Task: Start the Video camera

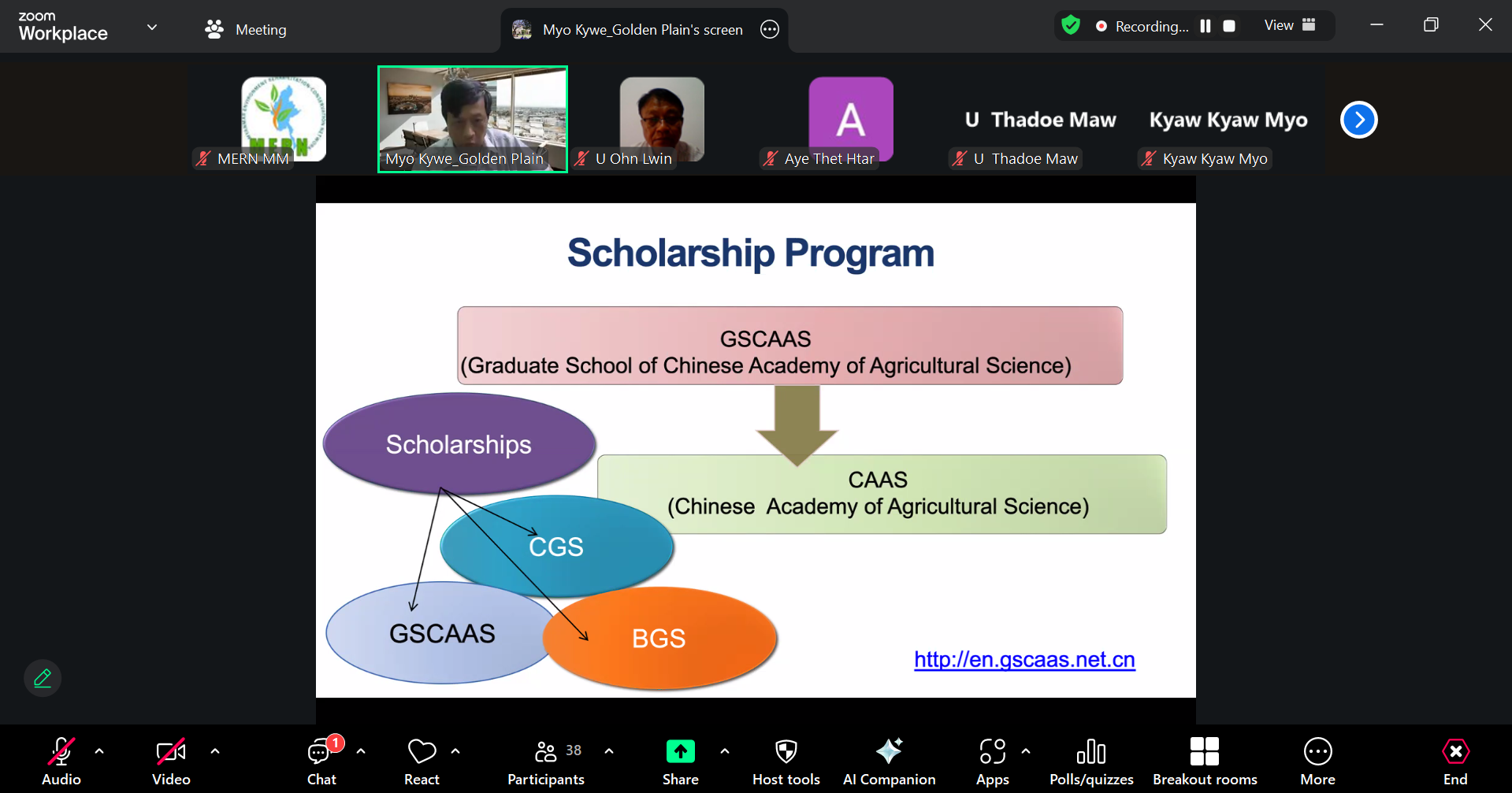Action: tap(171, 761)
